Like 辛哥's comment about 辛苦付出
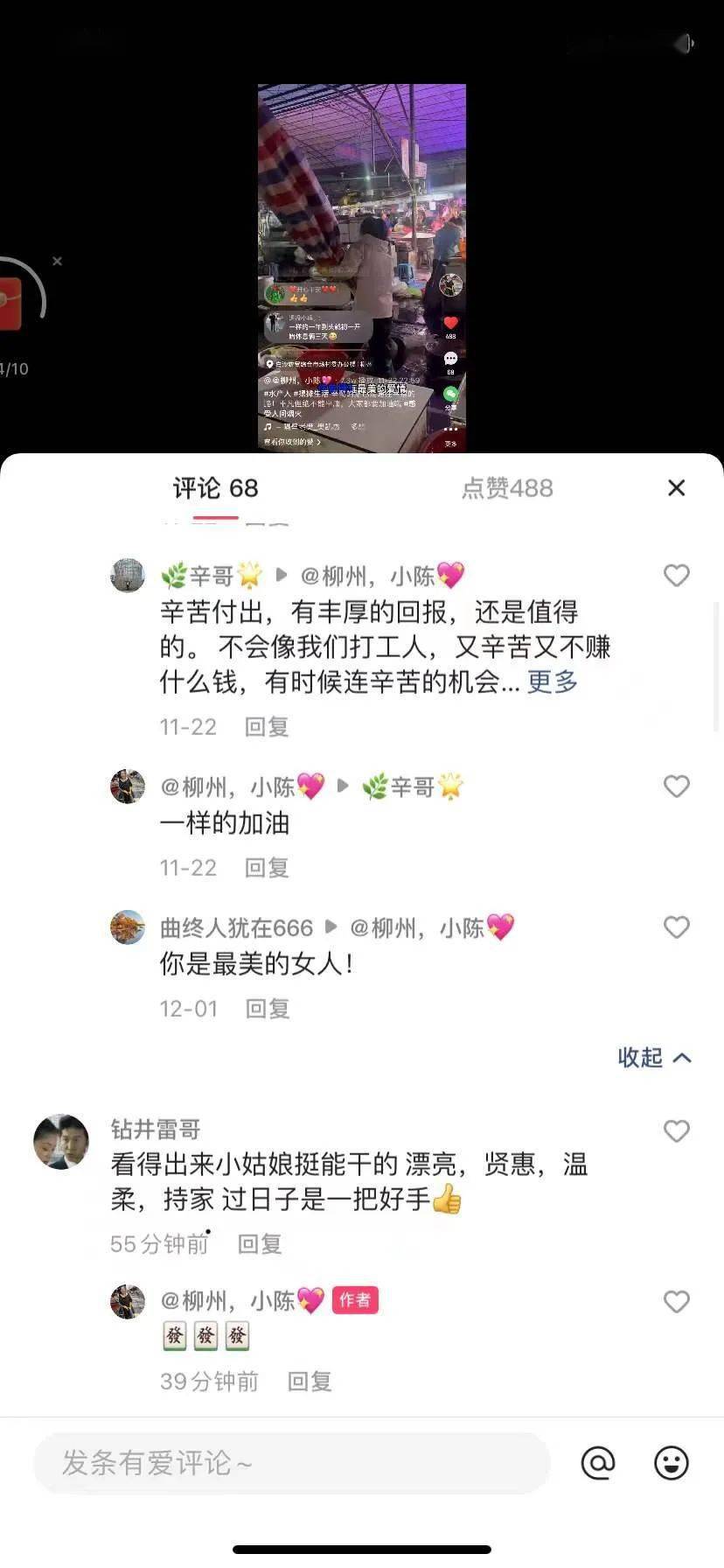 676,575
